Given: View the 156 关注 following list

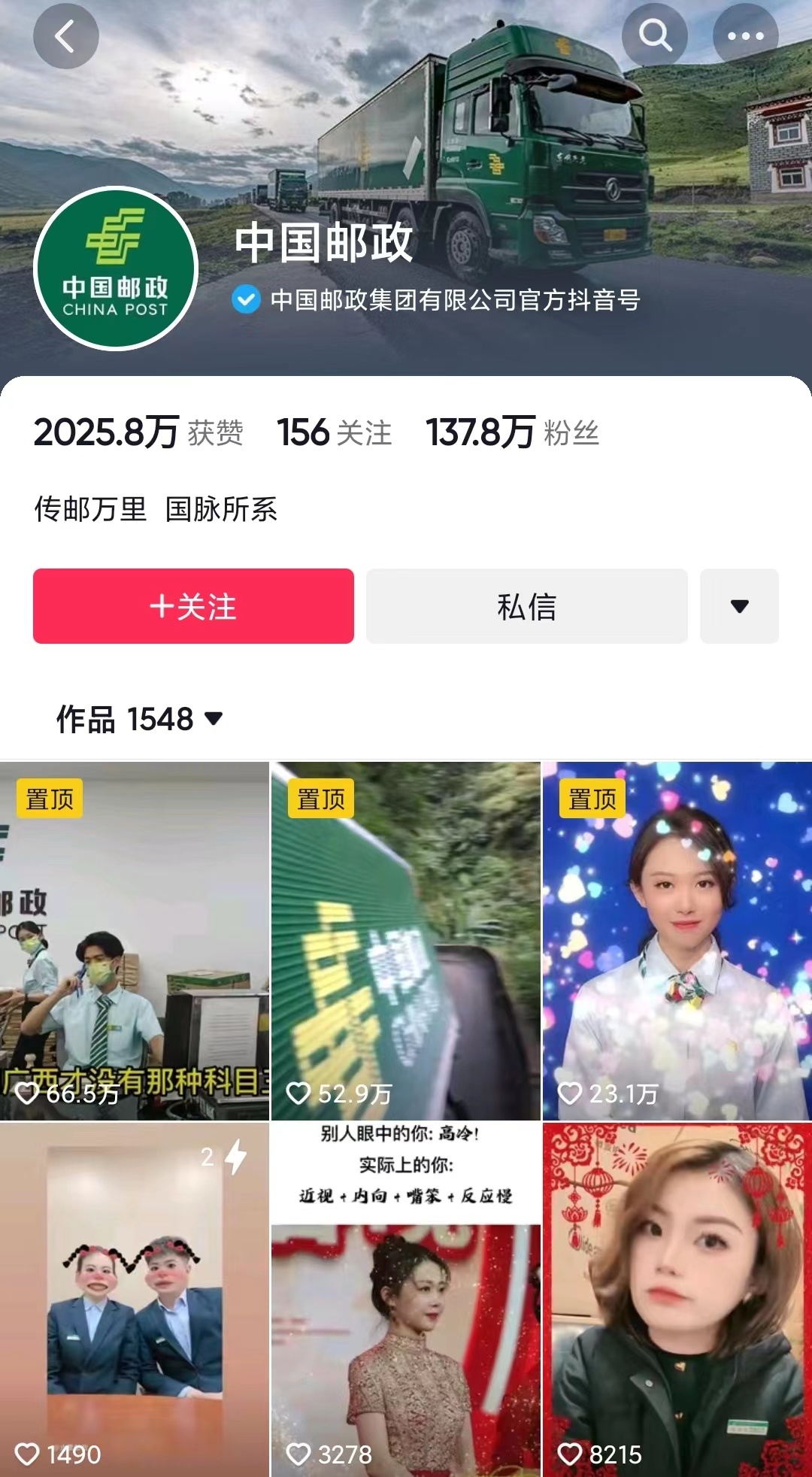Looking at the screenshot, I should coord(334,433).
